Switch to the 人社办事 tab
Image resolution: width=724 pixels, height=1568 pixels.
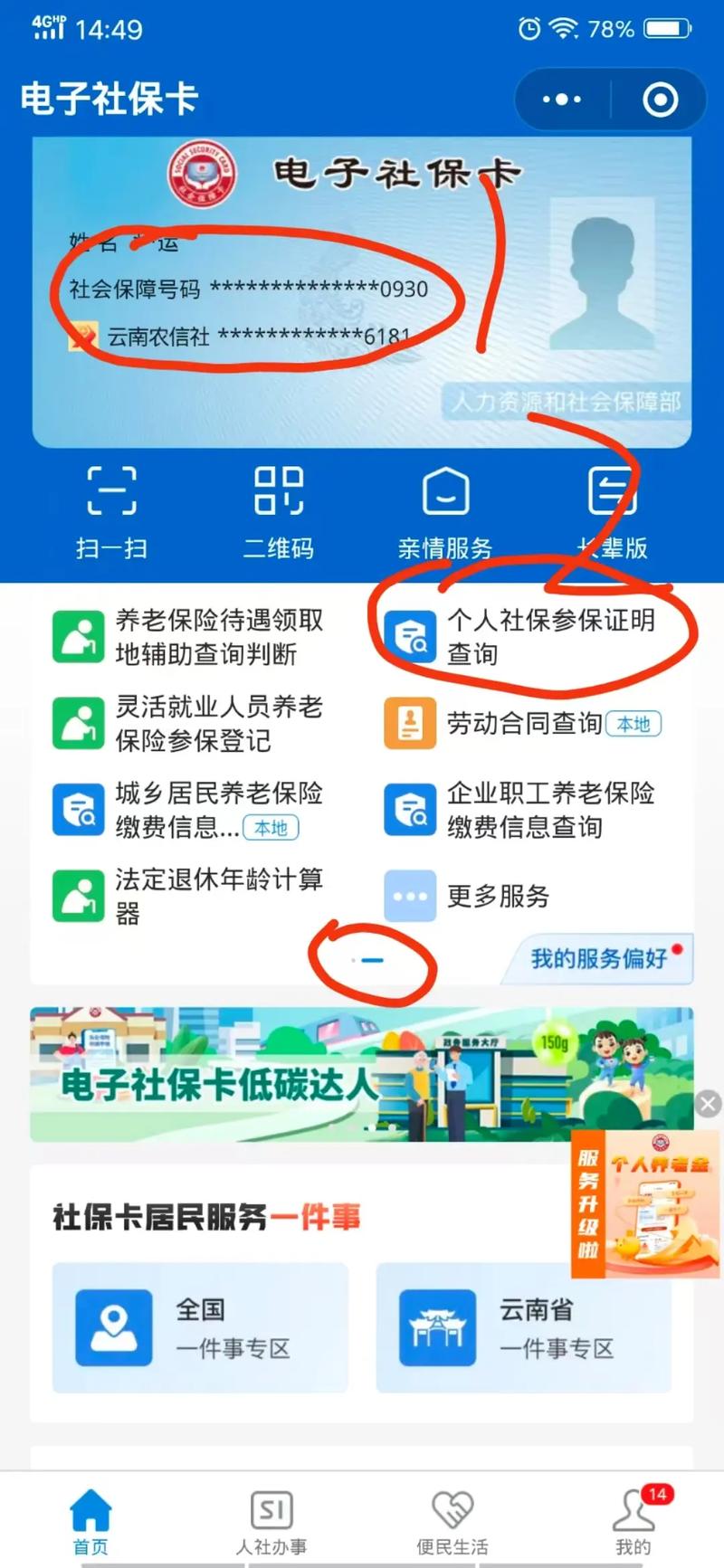[x=271, y=1522]
